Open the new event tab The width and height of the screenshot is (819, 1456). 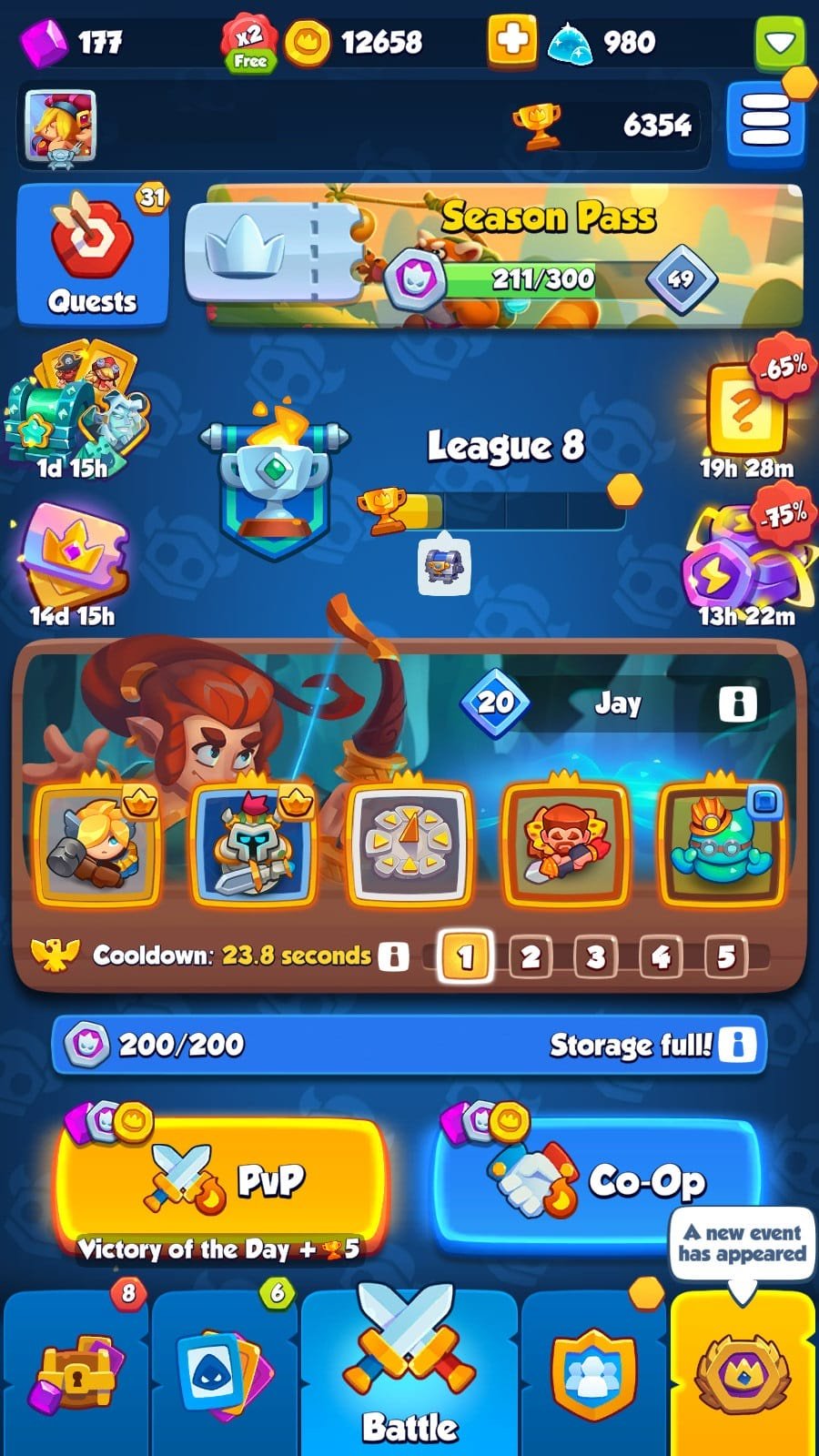point(743,1372)
